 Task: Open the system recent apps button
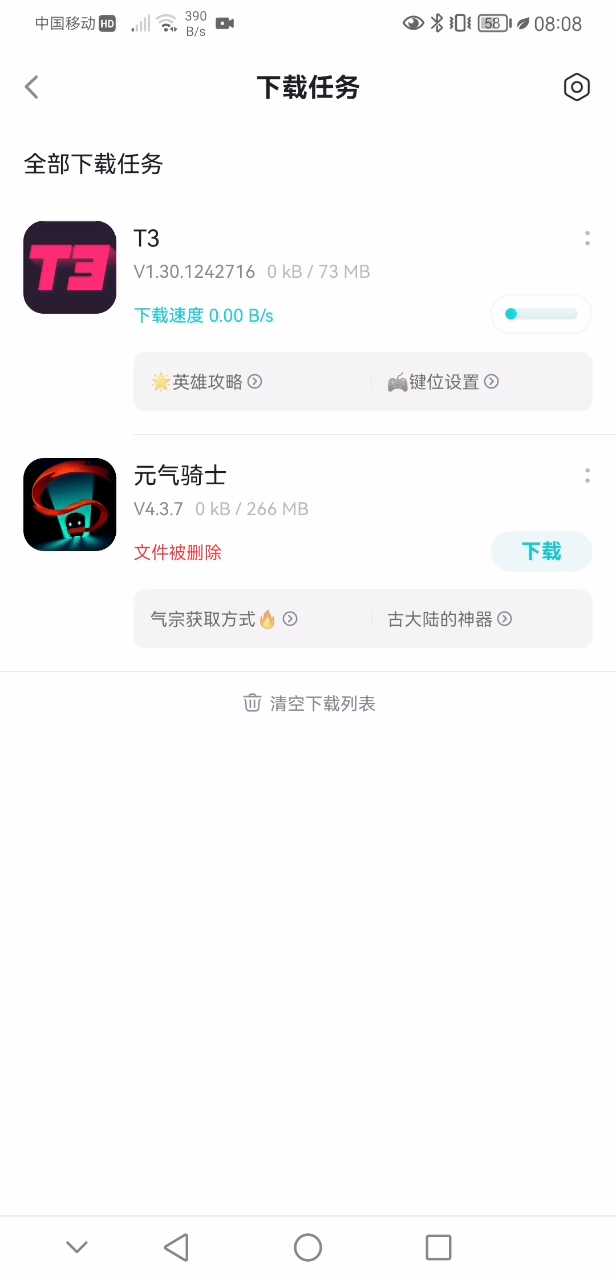click(x=438, y=1247)
